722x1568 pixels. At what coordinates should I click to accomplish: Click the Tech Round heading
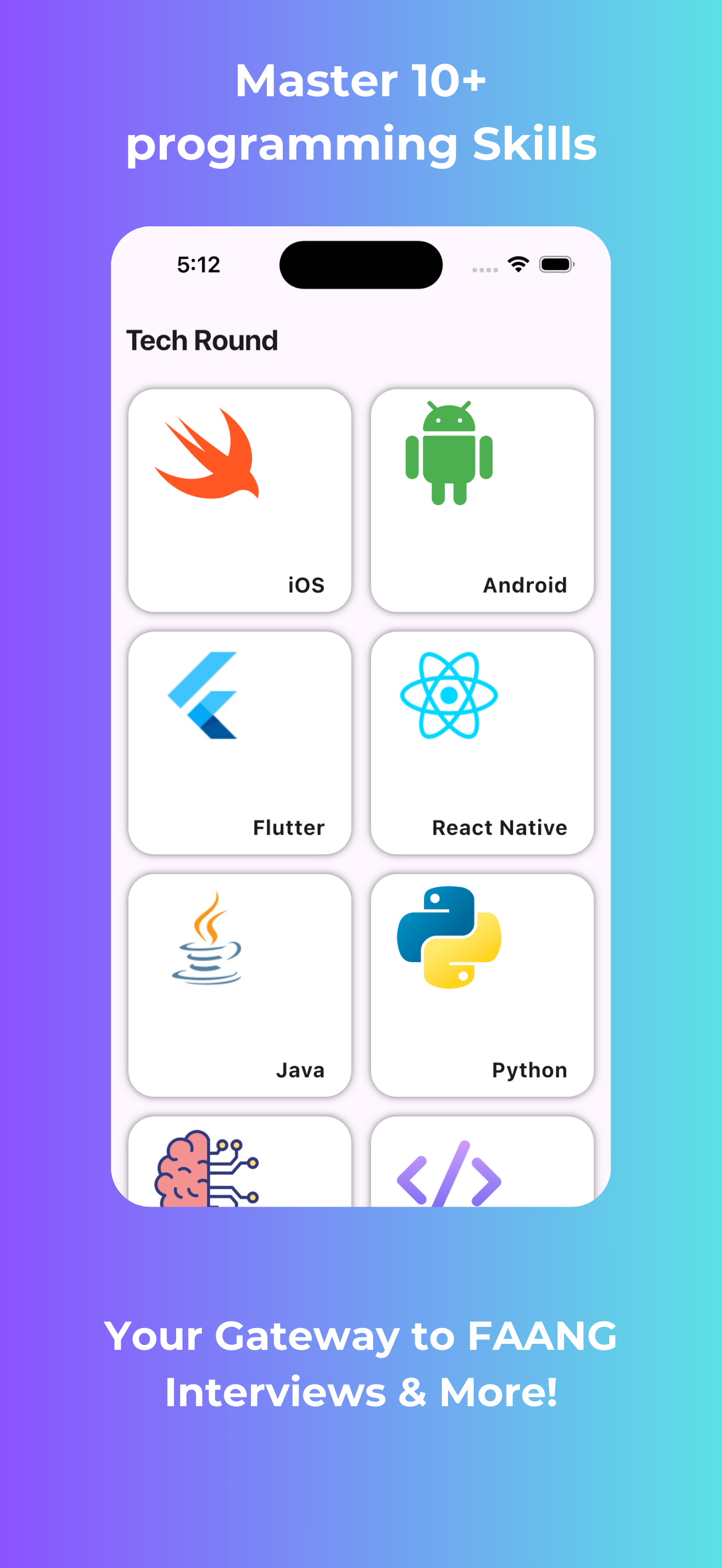[202, 341]
